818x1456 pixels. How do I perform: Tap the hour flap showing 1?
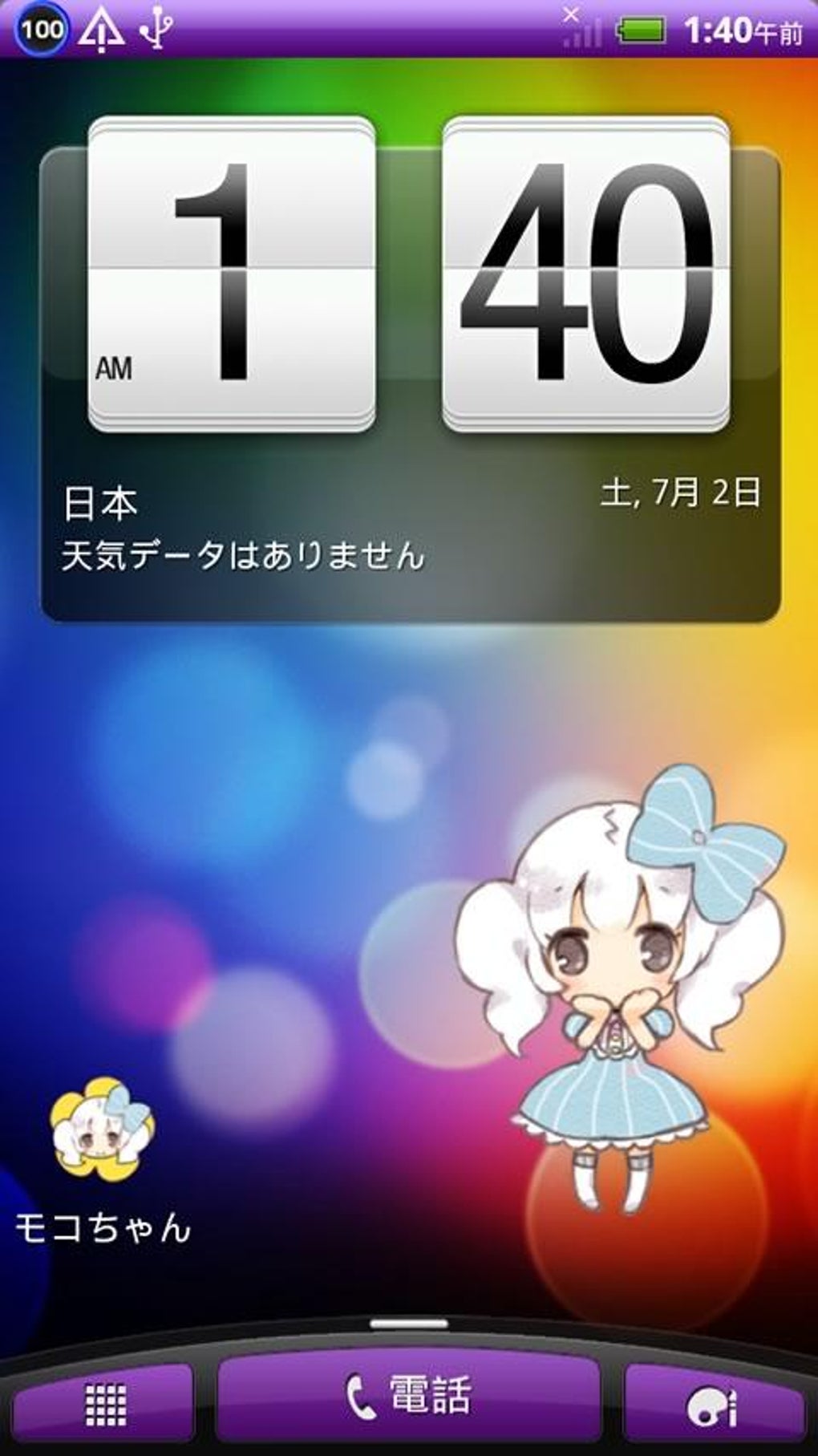(233, 273)
